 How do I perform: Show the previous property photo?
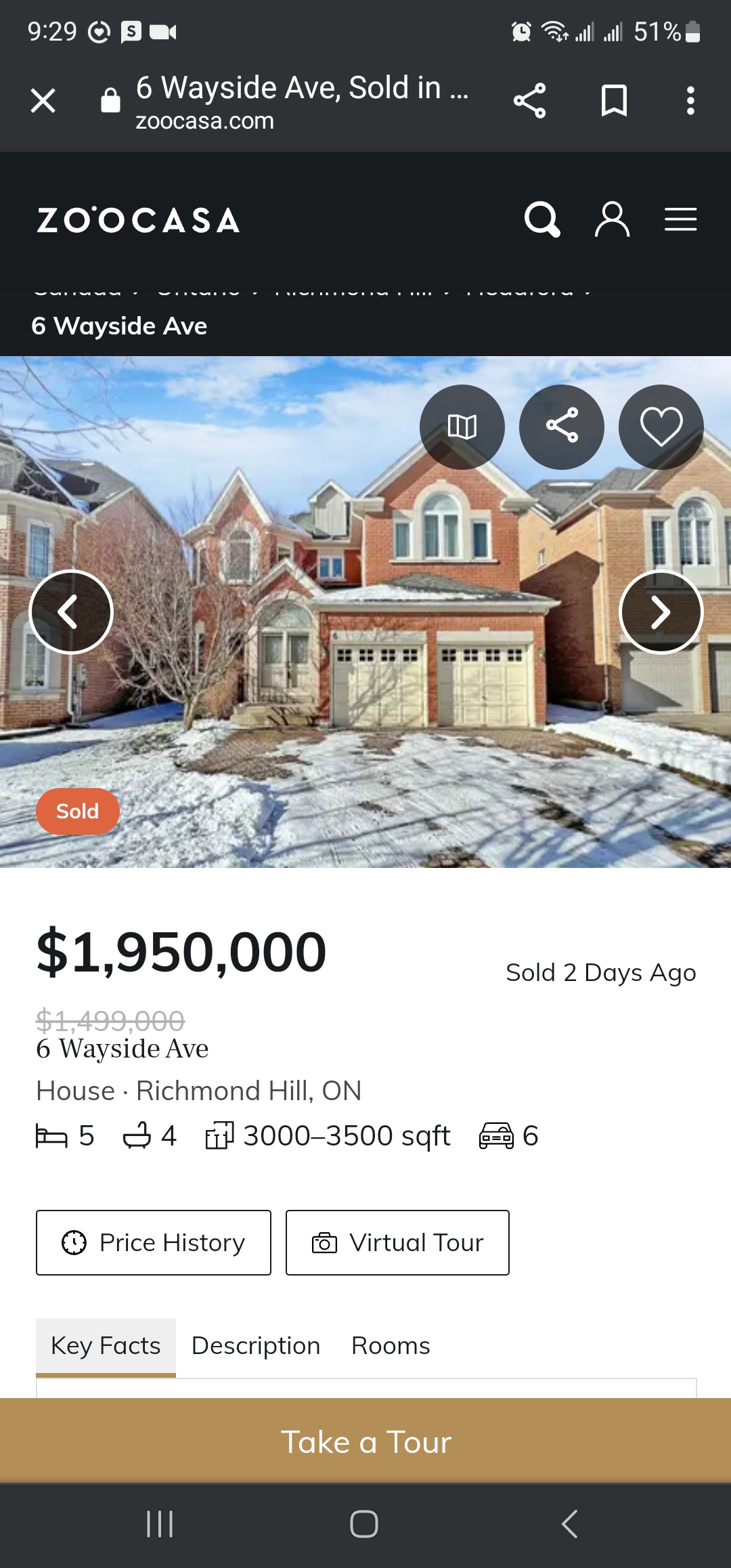[x=71, y=612]
